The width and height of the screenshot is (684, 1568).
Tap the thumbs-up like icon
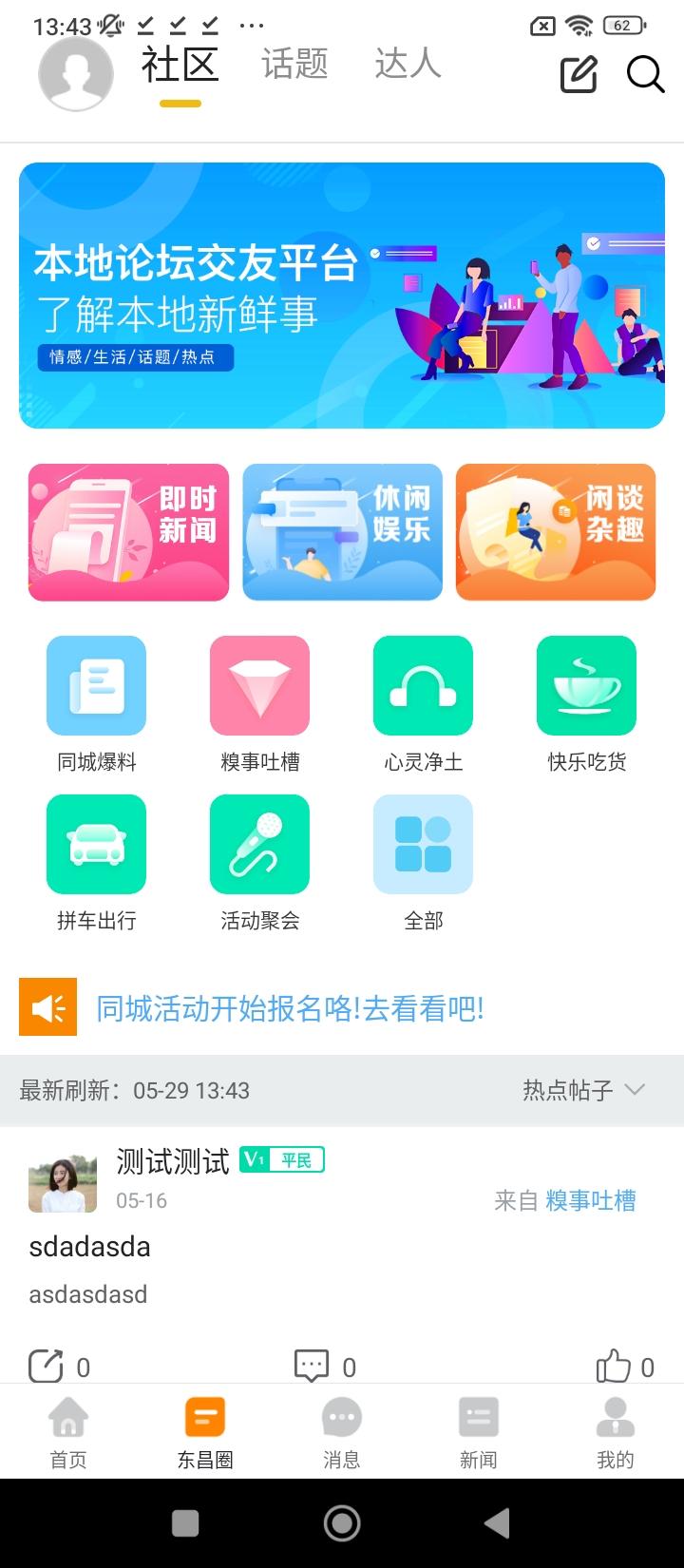[x=617, y=1366]
